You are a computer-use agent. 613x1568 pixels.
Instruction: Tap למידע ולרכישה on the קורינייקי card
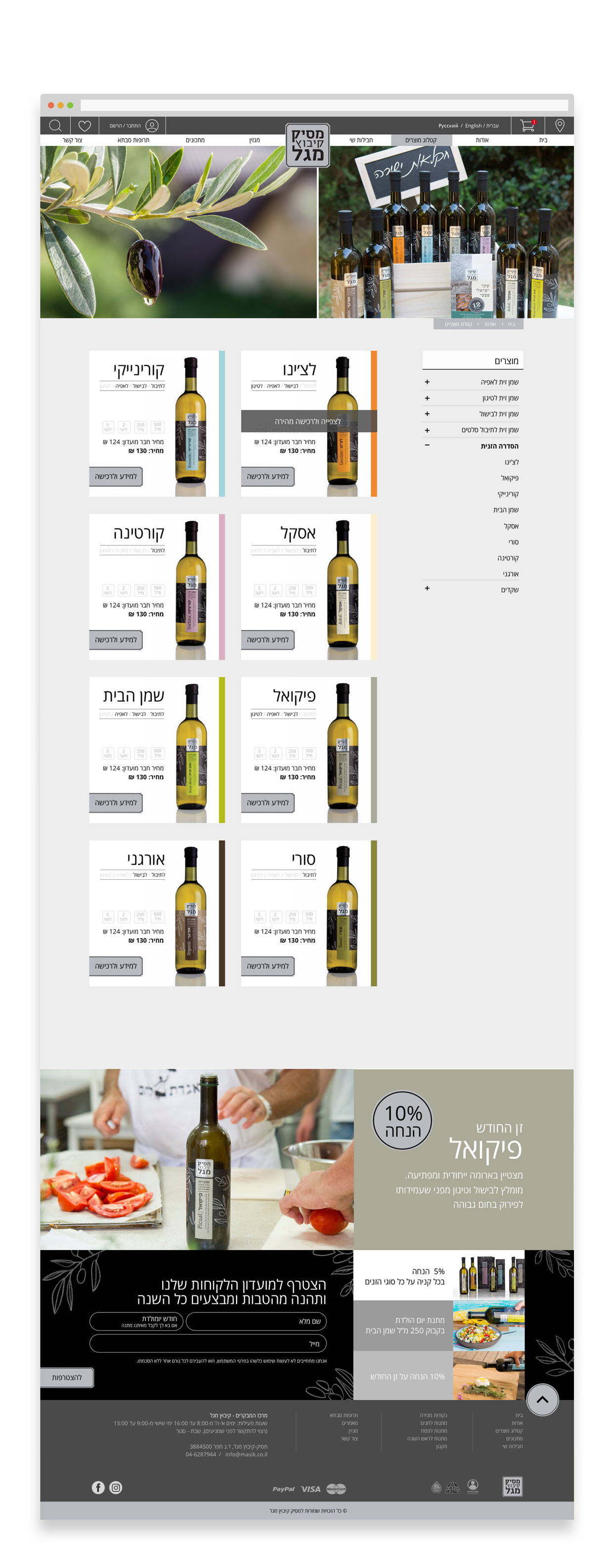116,477
